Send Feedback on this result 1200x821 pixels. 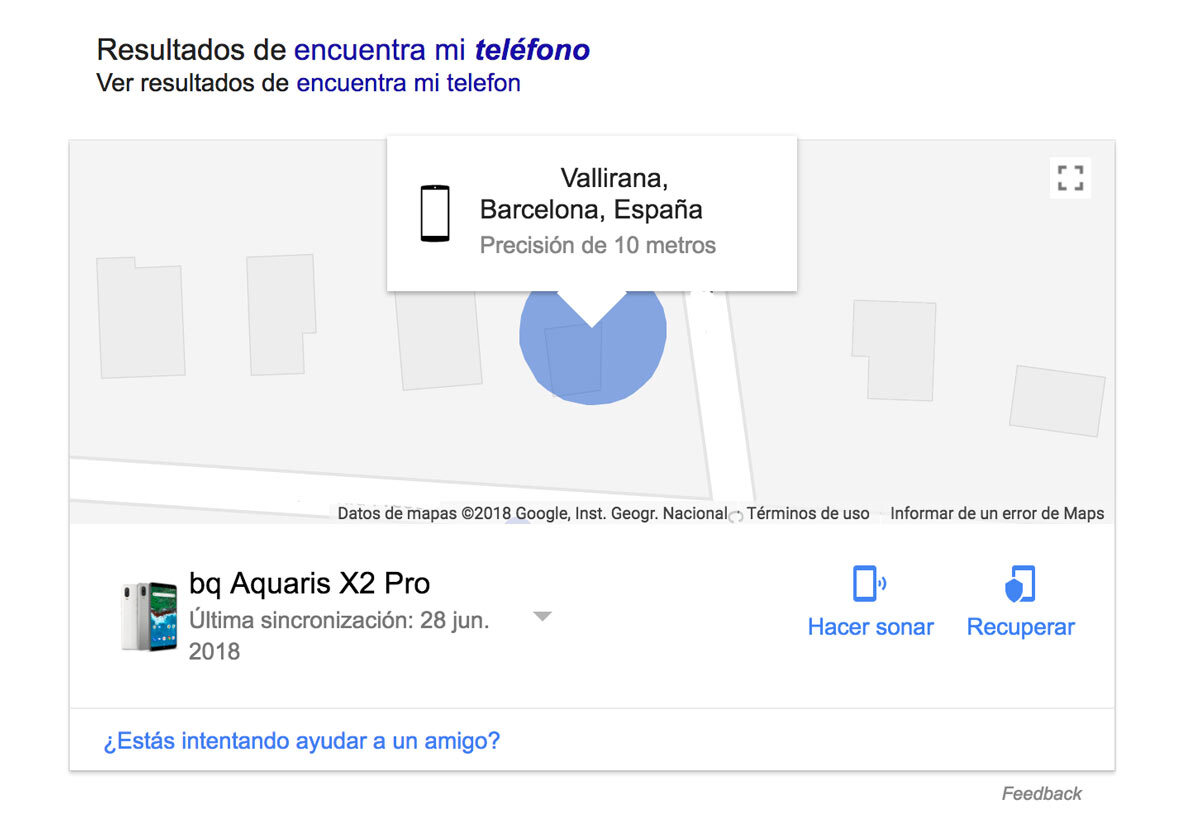click(x=1041, y=793)
